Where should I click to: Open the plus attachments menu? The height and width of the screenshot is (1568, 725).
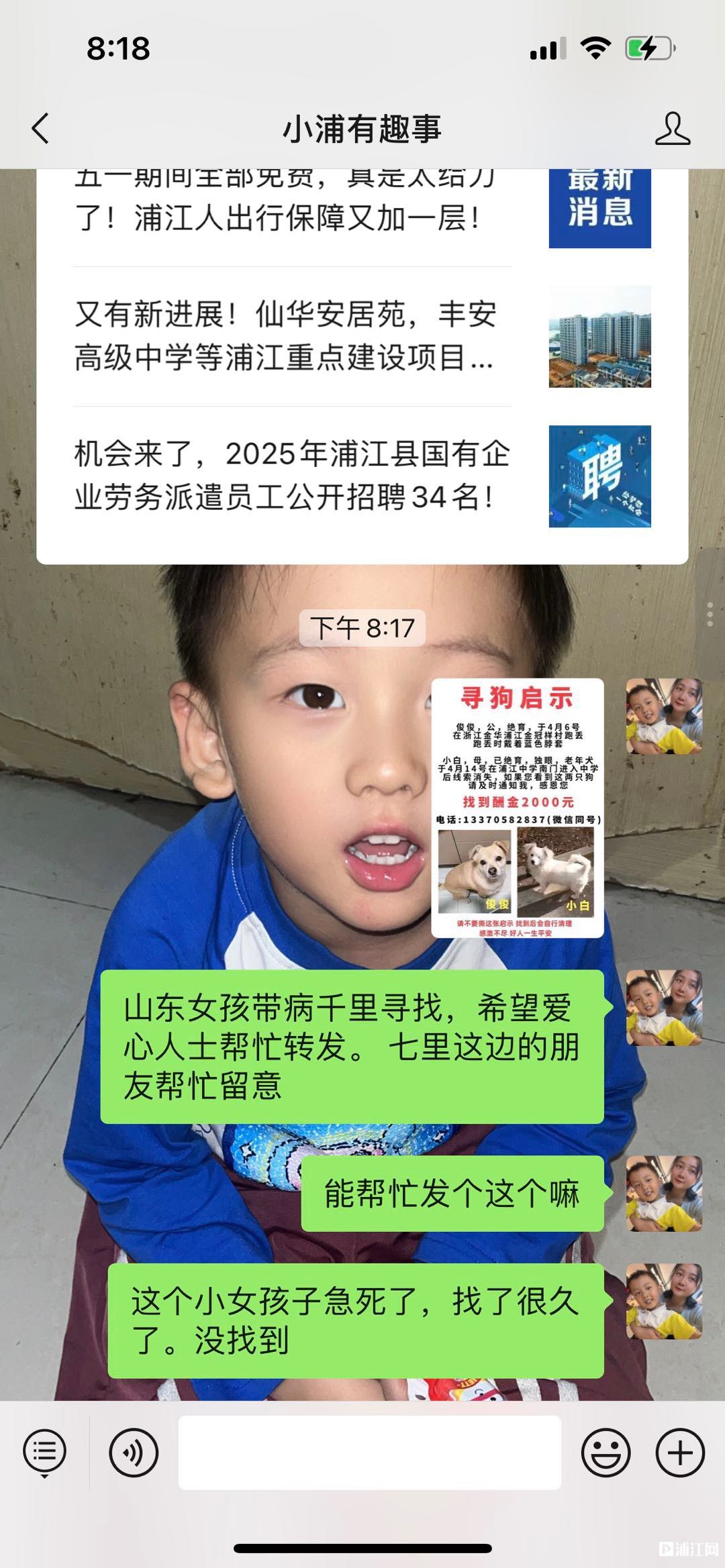(680, 1453)
